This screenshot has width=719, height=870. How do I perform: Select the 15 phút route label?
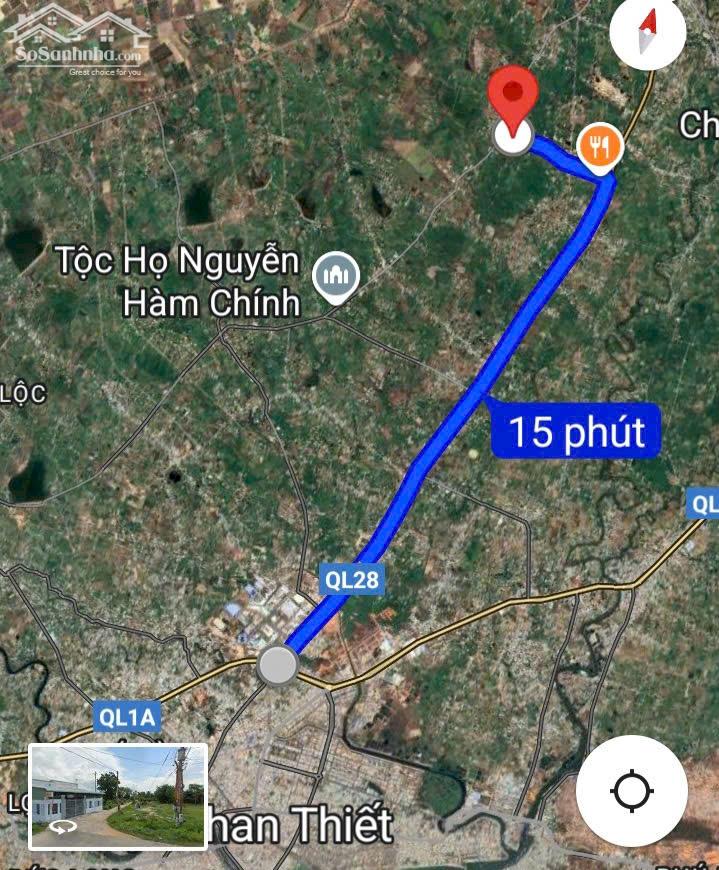[576, 431]
